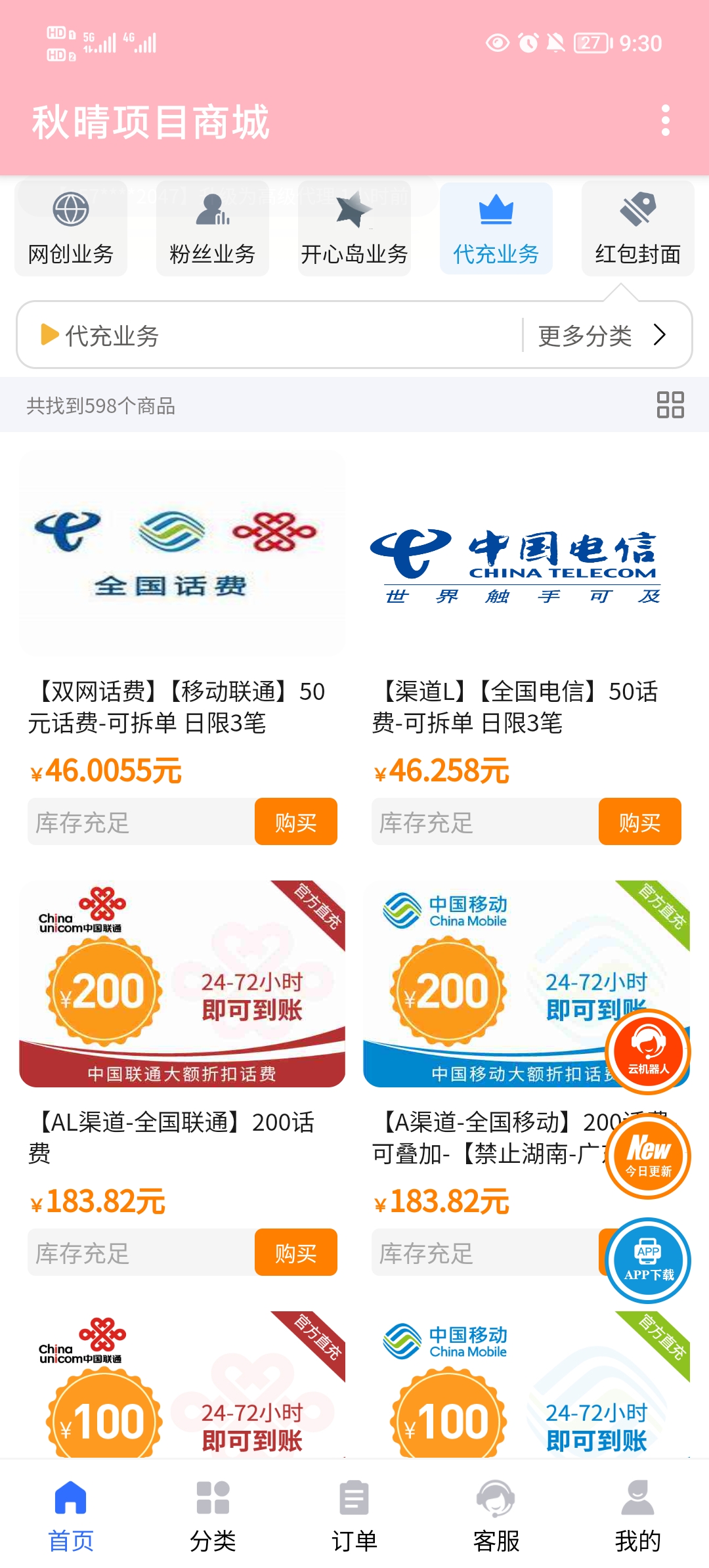Select the 网创业务 category

coord(71,229)
